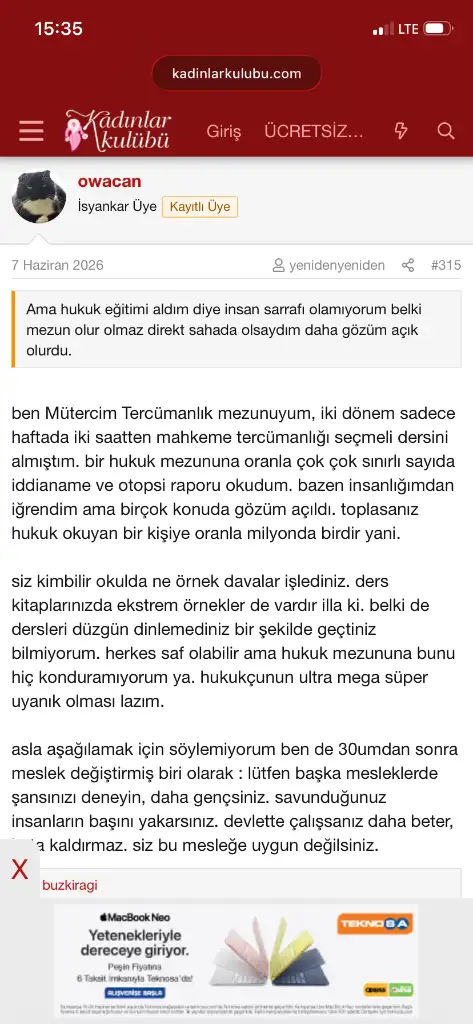Tap the kadinlarkulubu.com address bar
The image size is (473, 1024).
pos(236,73)
